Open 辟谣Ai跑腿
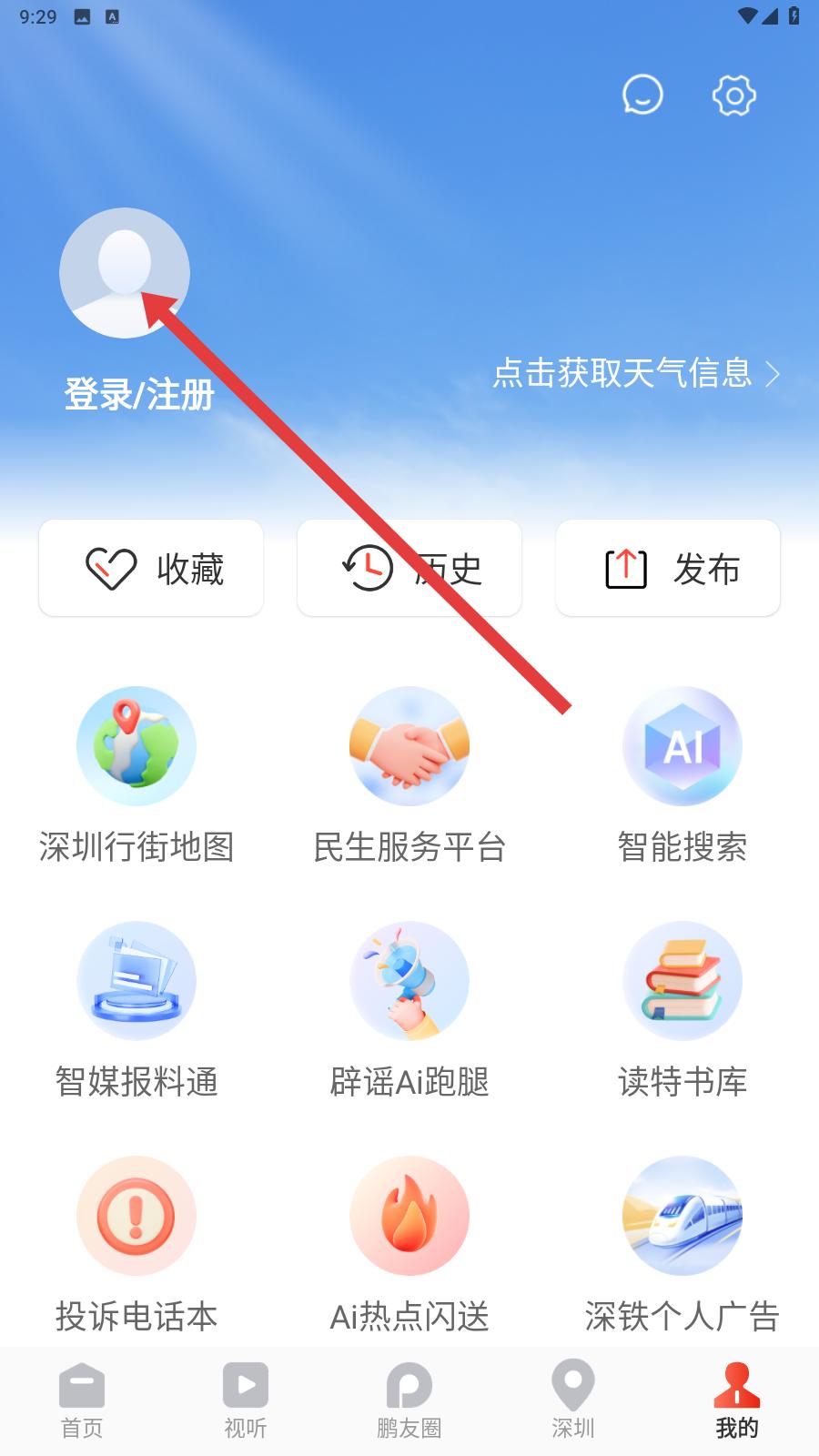819x1456 pixels. tap(409, 1010)
